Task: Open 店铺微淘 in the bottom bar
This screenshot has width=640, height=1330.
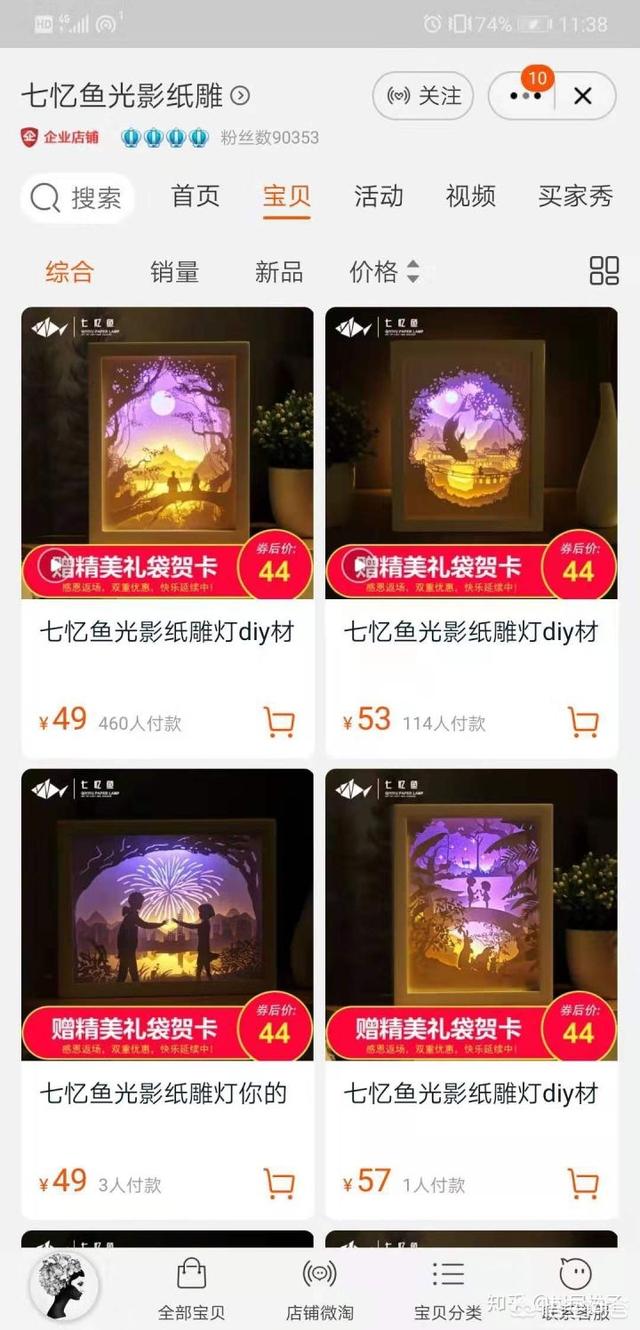Action: [319, 1289]
